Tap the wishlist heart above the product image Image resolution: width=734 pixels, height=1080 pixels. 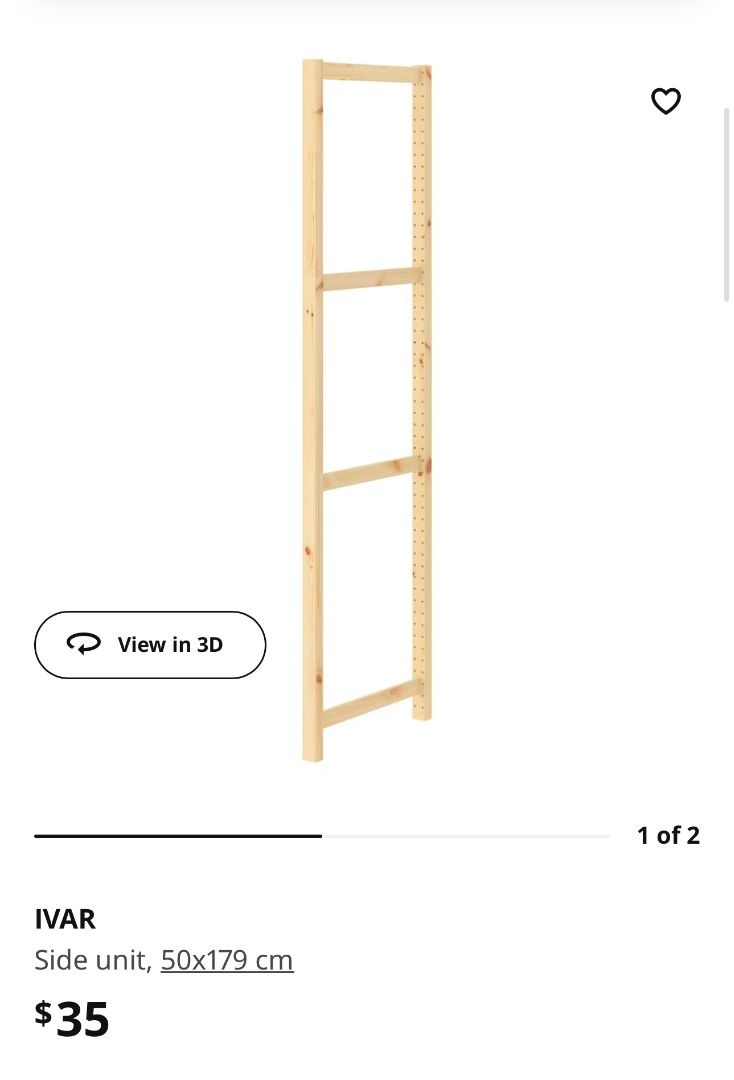(665, 101)
